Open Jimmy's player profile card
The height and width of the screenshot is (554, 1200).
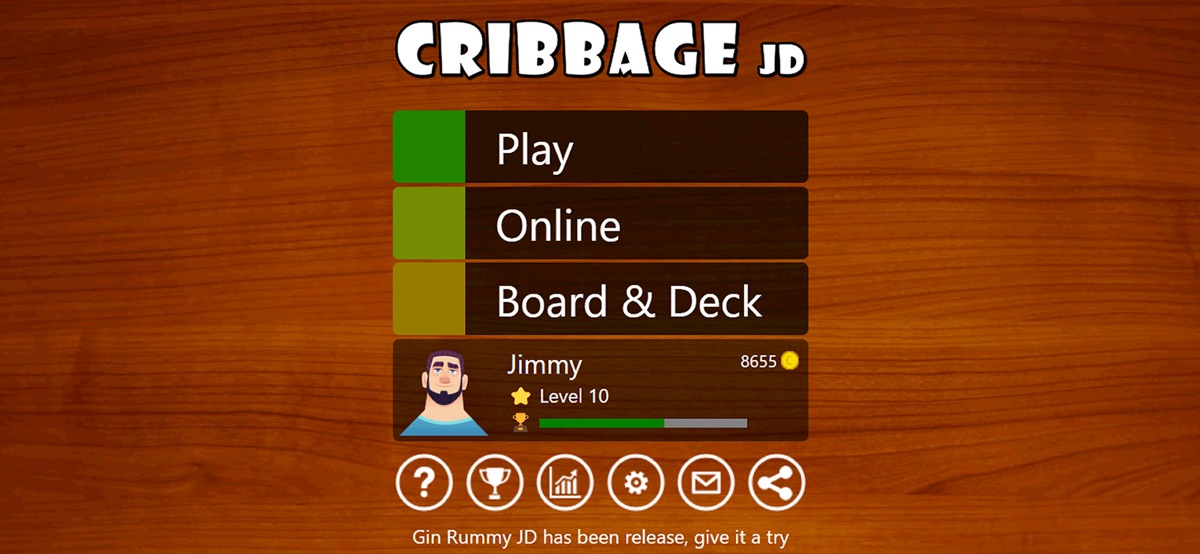(x=600, y=390)
